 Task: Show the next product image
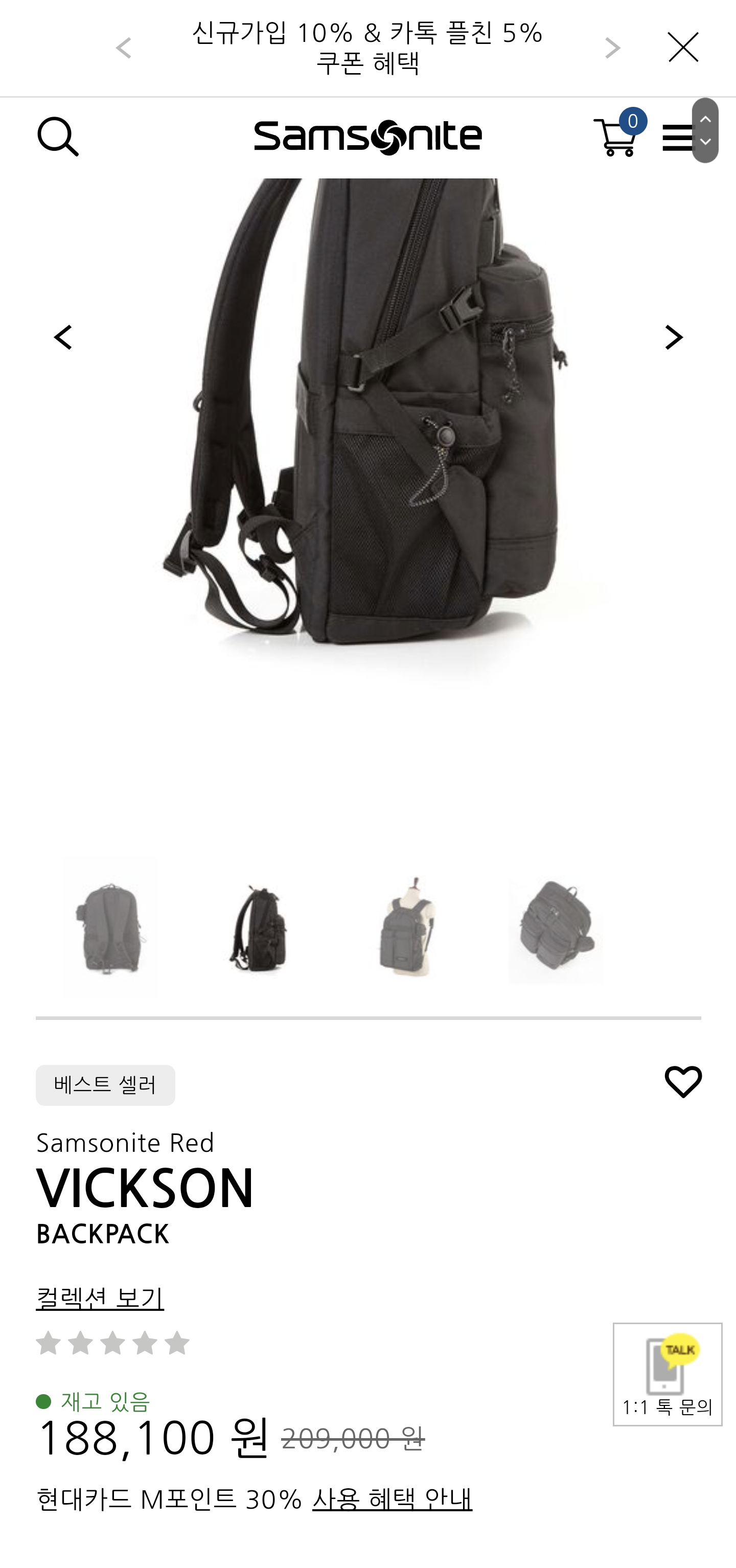(x=673, y=337)
